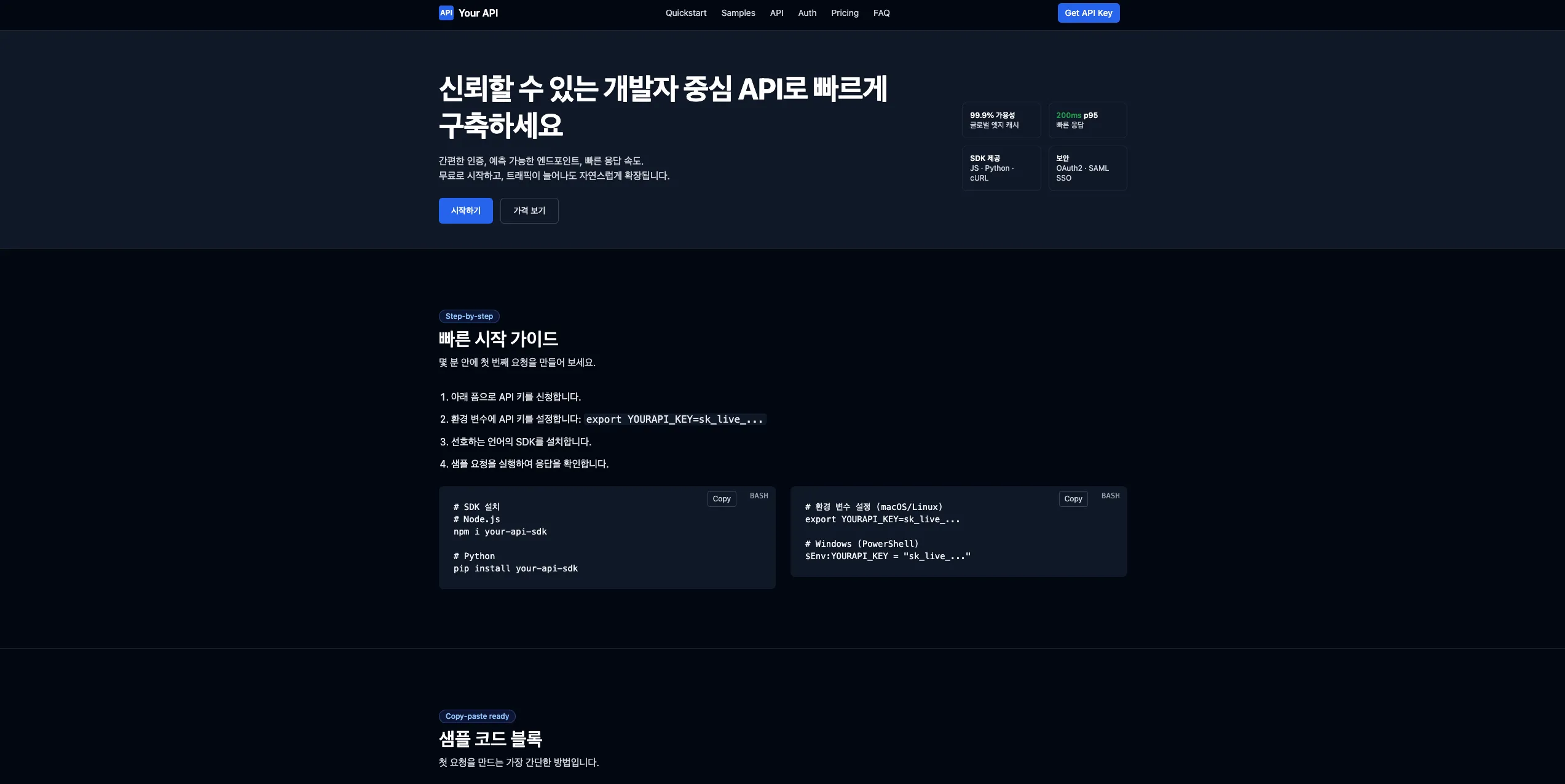Screen dimensions: 1565x784
Task: Open the Your API home logo link
Action: (x=468, y=13)
